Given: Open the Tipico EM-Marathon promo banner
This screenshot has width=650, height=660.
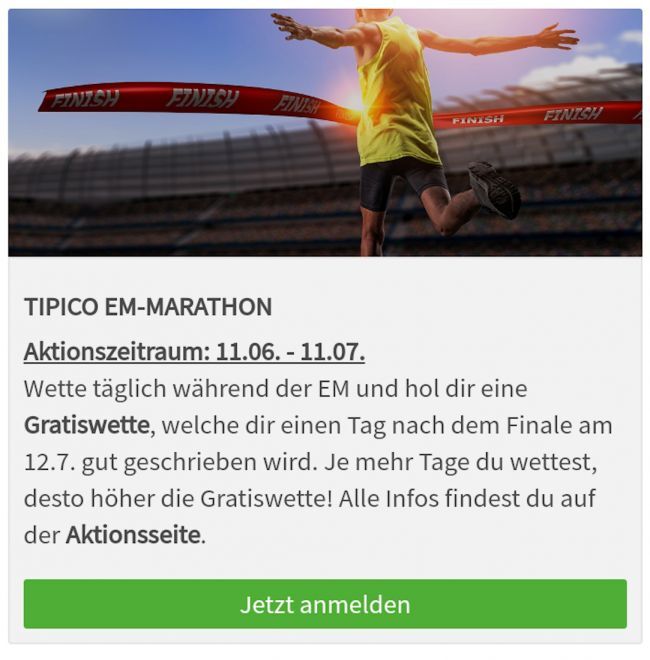Looking at the screenshot, I should coord(325,133).
